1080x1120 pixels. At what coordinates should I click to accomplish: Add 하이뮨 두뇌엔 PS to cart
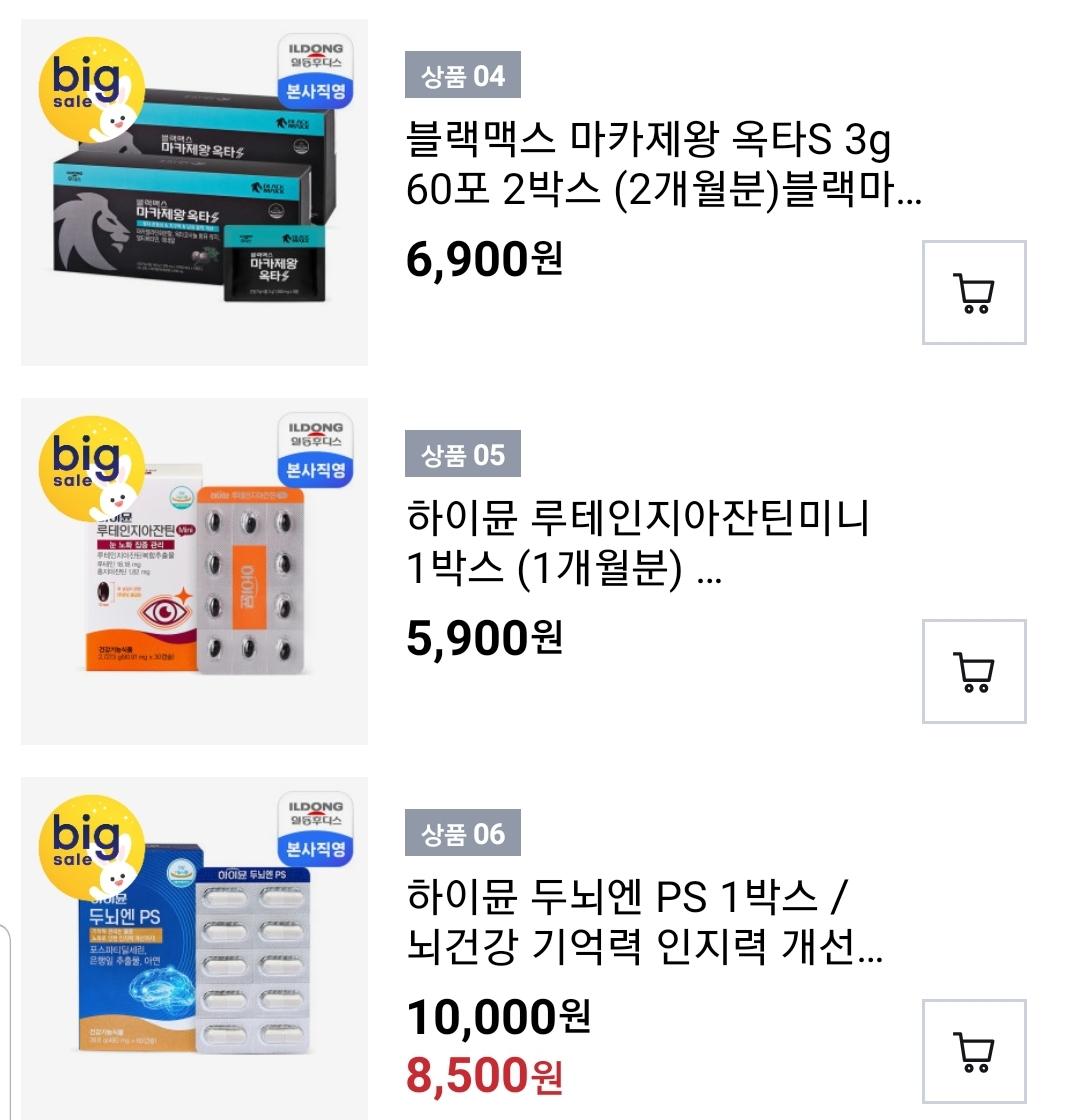click(973, 1051)
